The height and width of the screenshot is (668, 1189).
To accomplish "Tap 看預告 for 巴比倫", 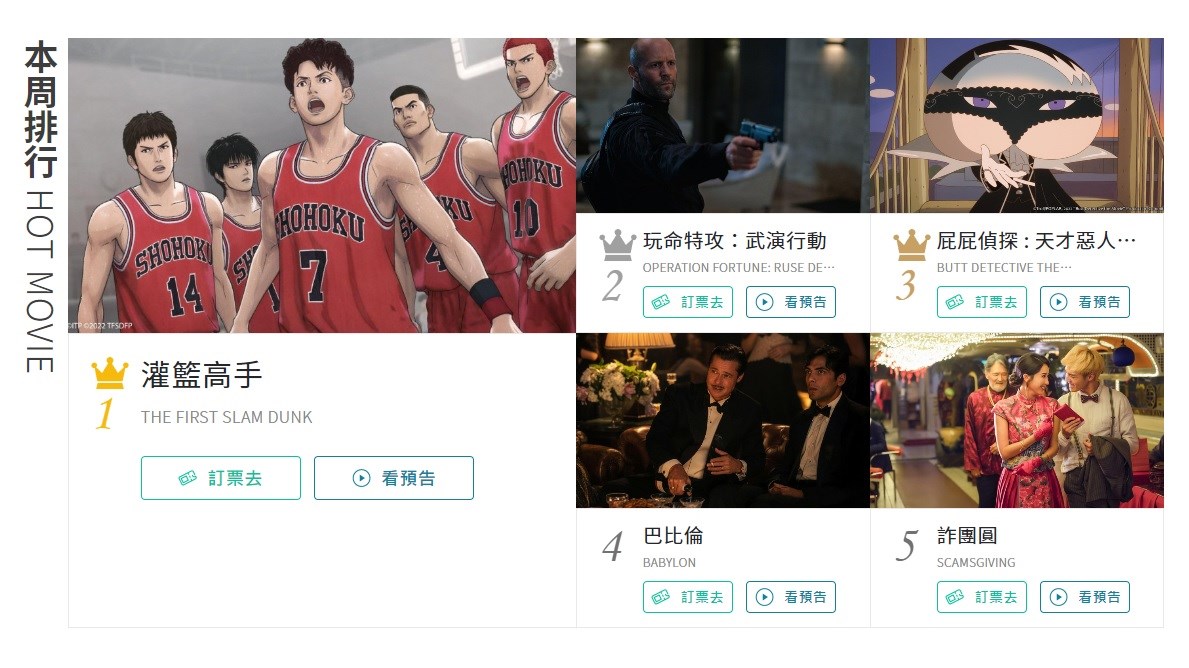I will [x=790, y=597].
